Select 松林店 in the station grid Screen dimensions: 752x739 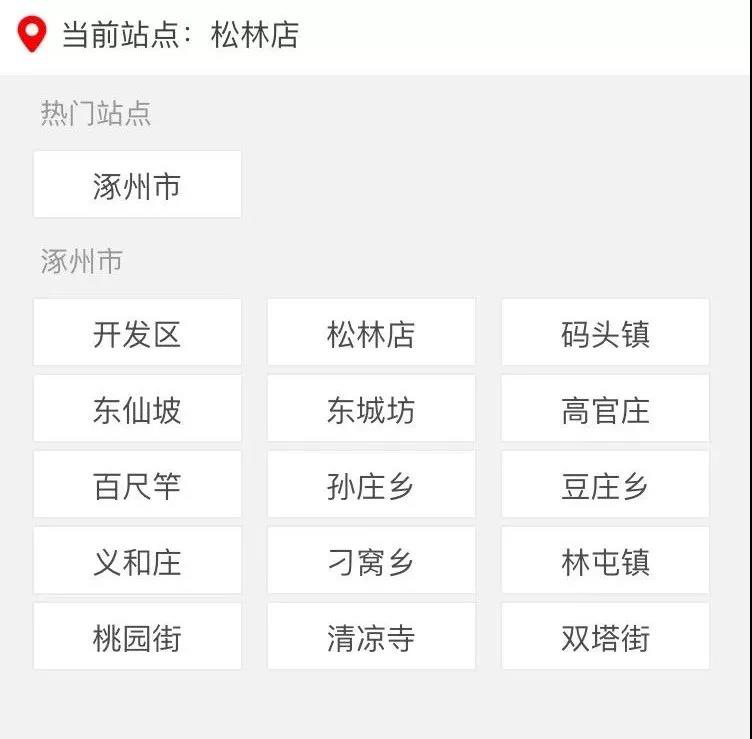click(x=371, y=333)
